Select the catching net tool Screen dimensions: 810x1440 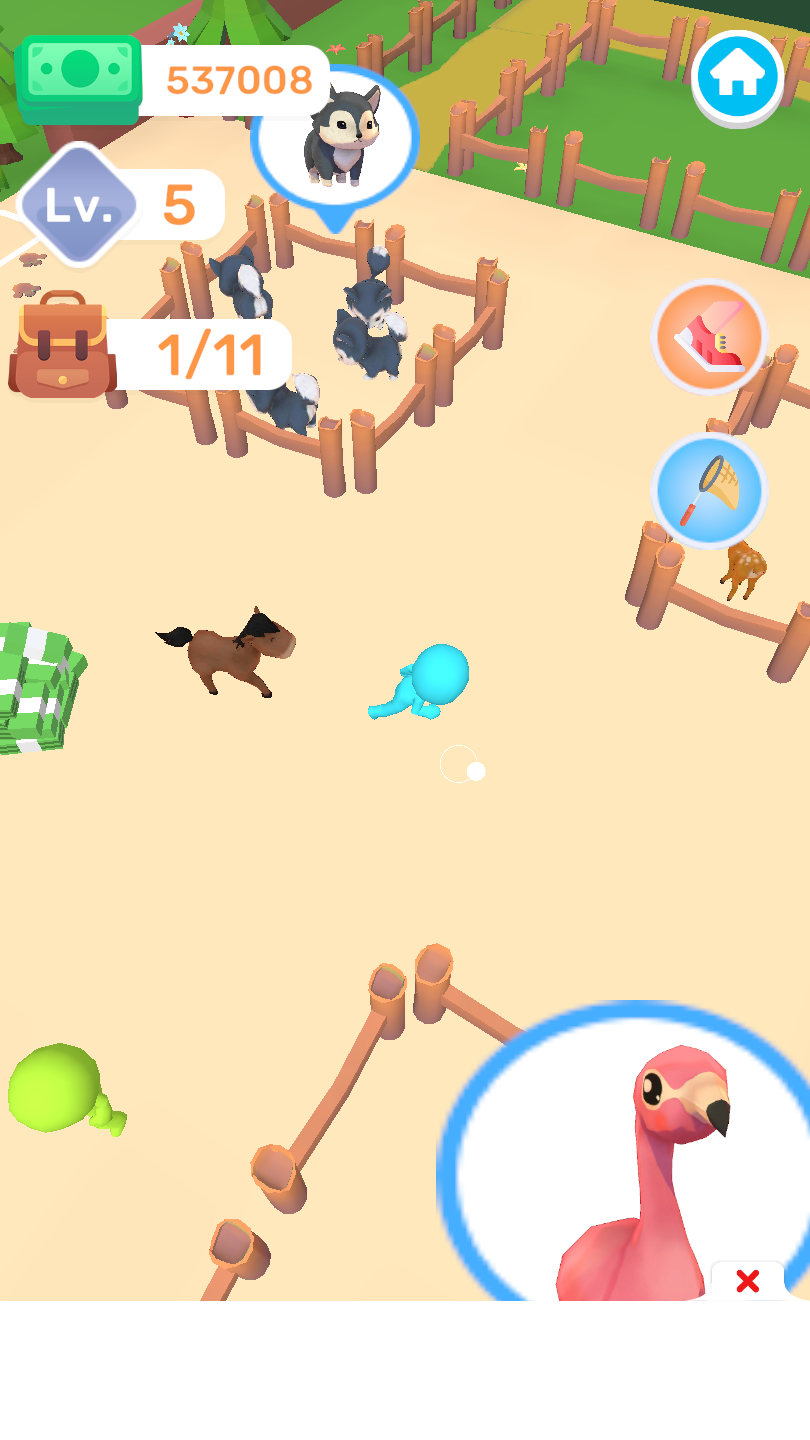point(710,491)
